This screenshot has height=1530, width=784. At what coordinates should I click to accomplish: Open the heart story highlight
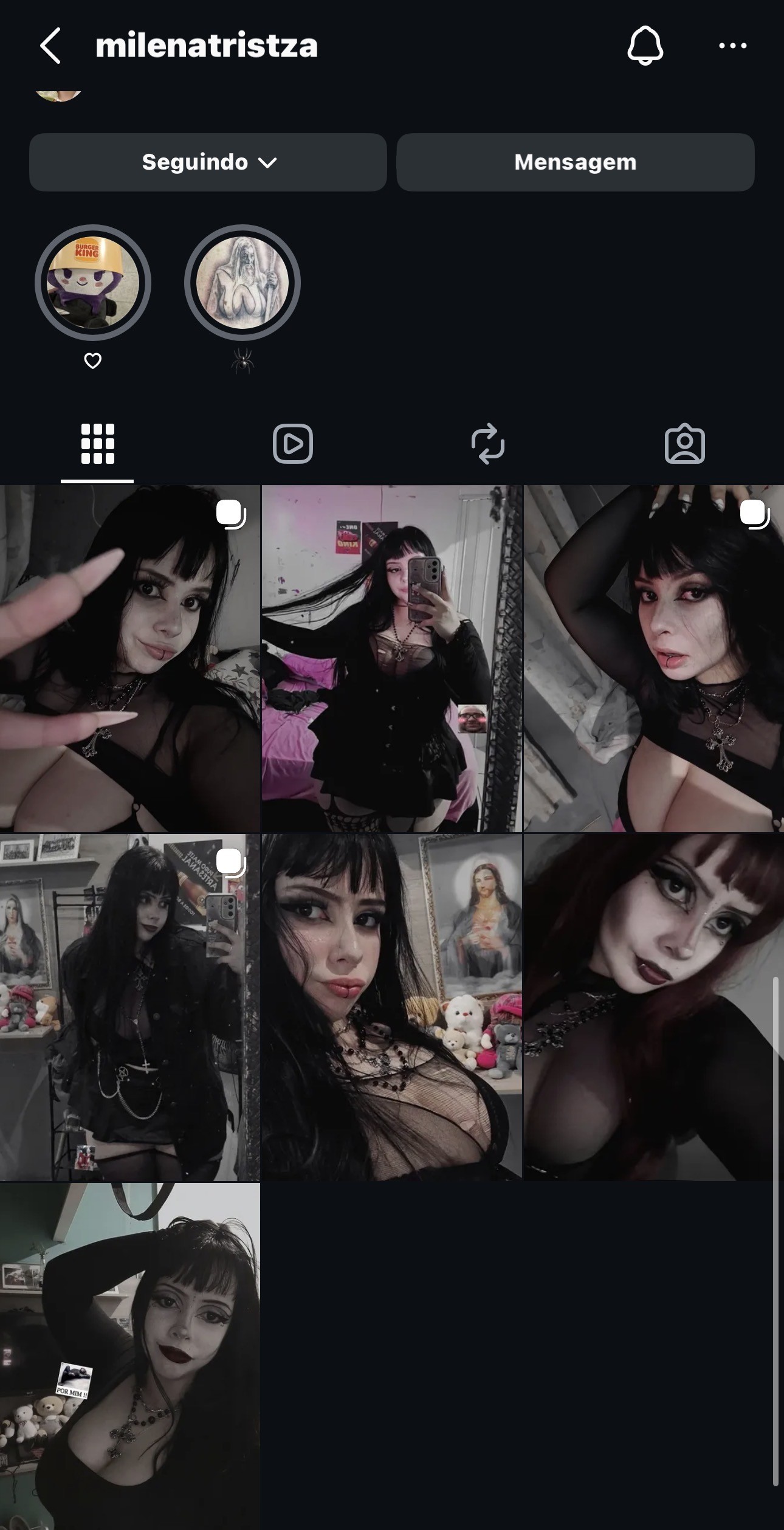(92, 283)
